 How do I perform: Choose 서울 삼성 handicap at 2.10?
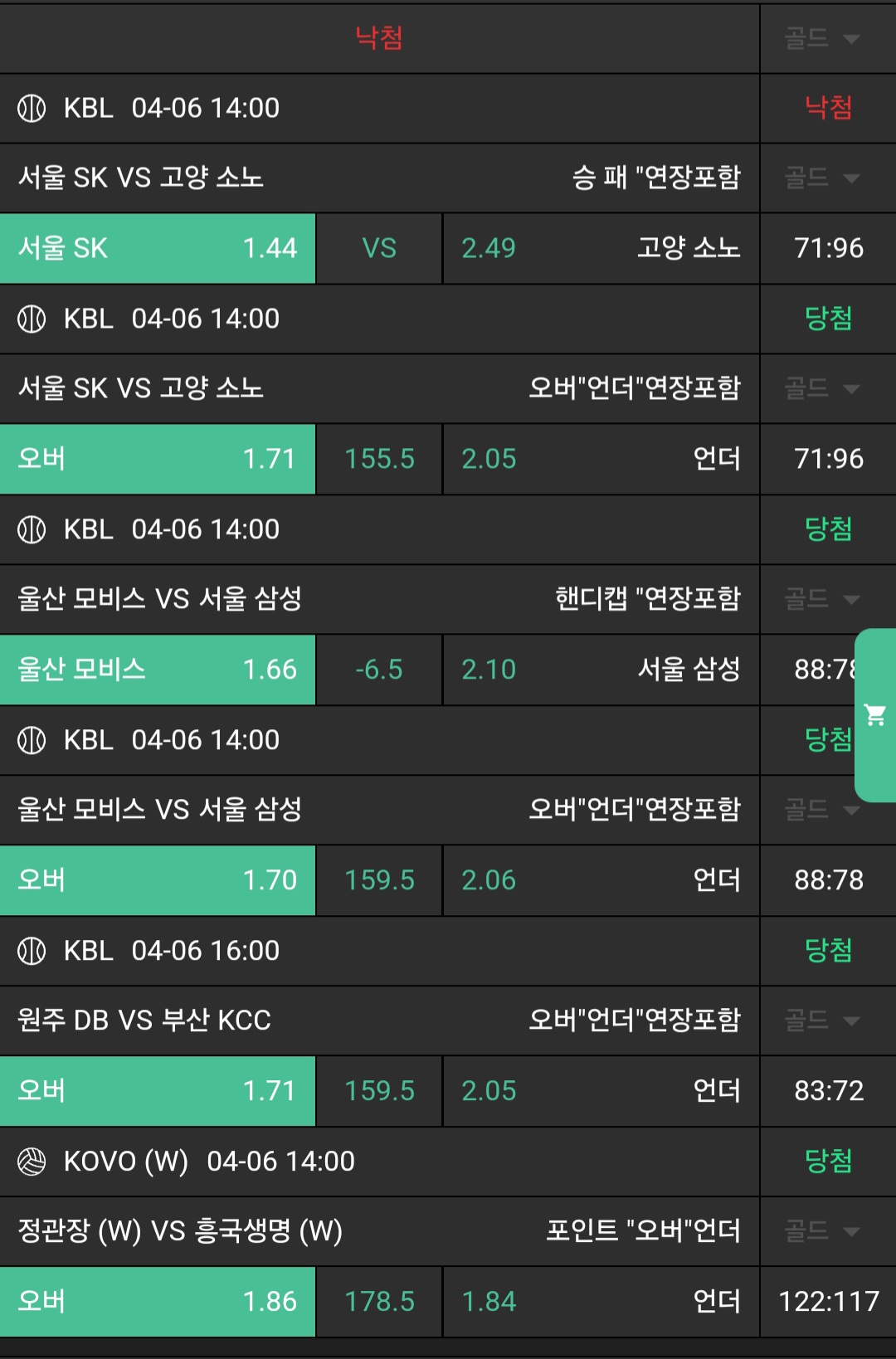601,670
